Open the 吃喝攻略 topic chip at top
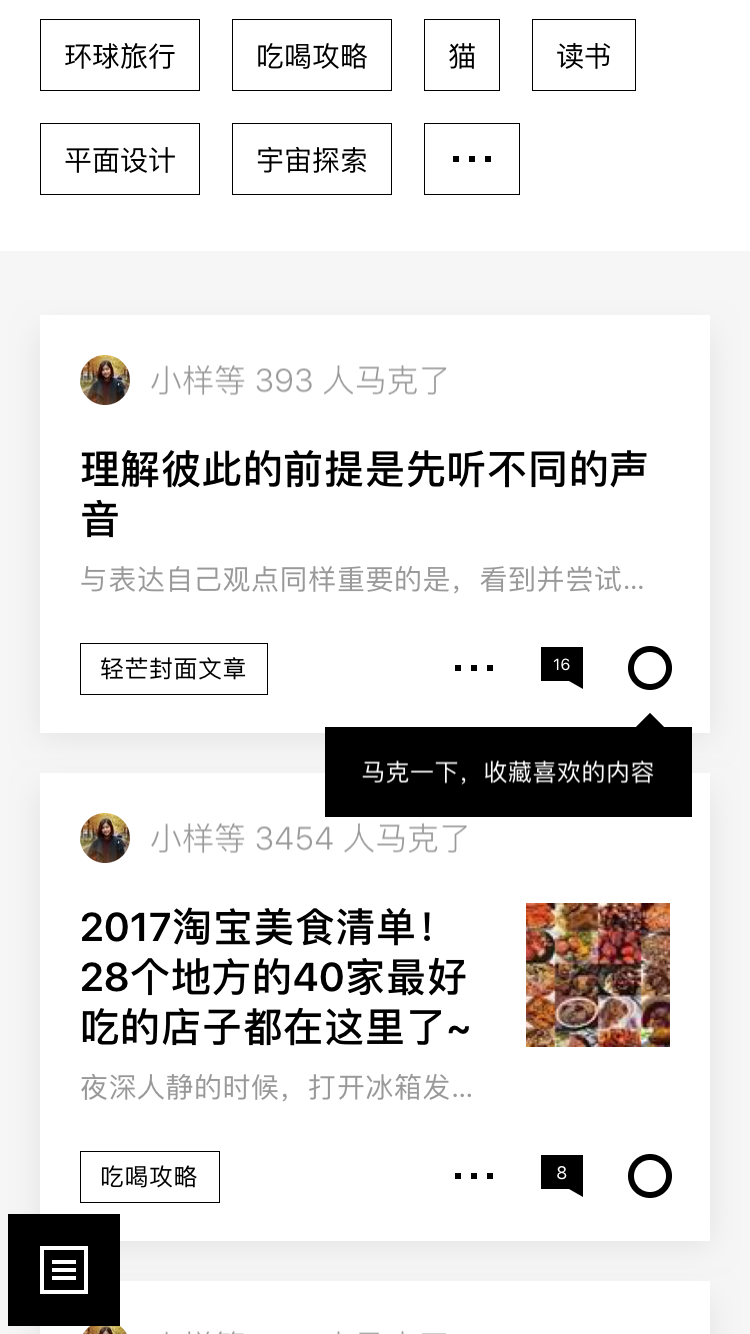This screenshot has width=750, height=1334. pyautogui.click(x=312, y=55)
